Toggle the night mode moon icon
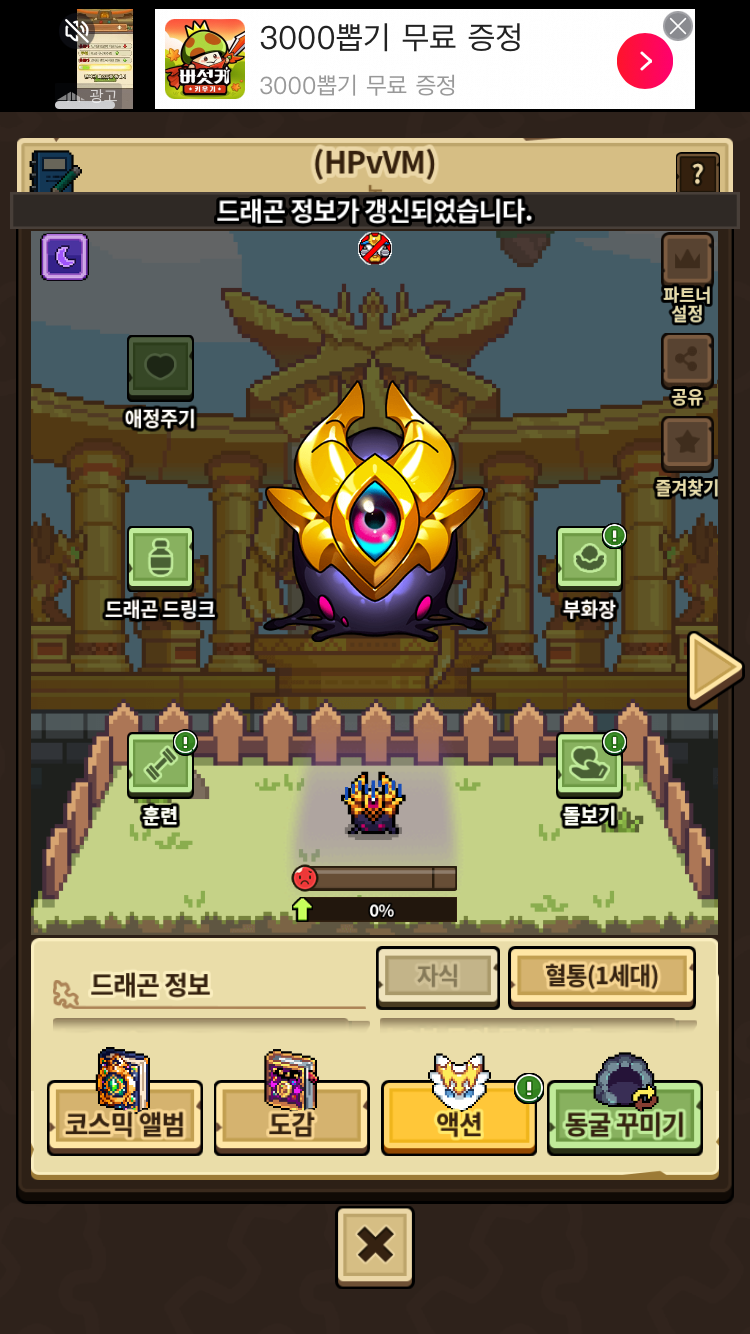 click(65, 257)
